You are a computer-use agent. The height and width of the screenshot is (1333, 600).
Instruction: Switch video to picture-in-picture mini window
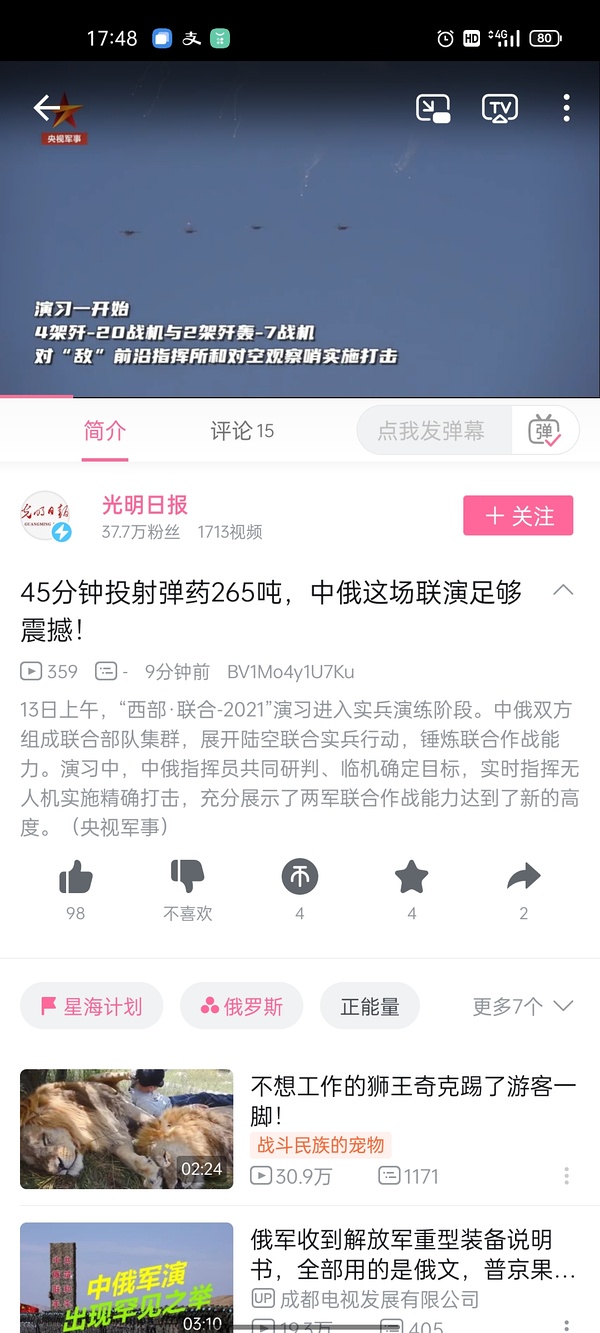(433, 108)
